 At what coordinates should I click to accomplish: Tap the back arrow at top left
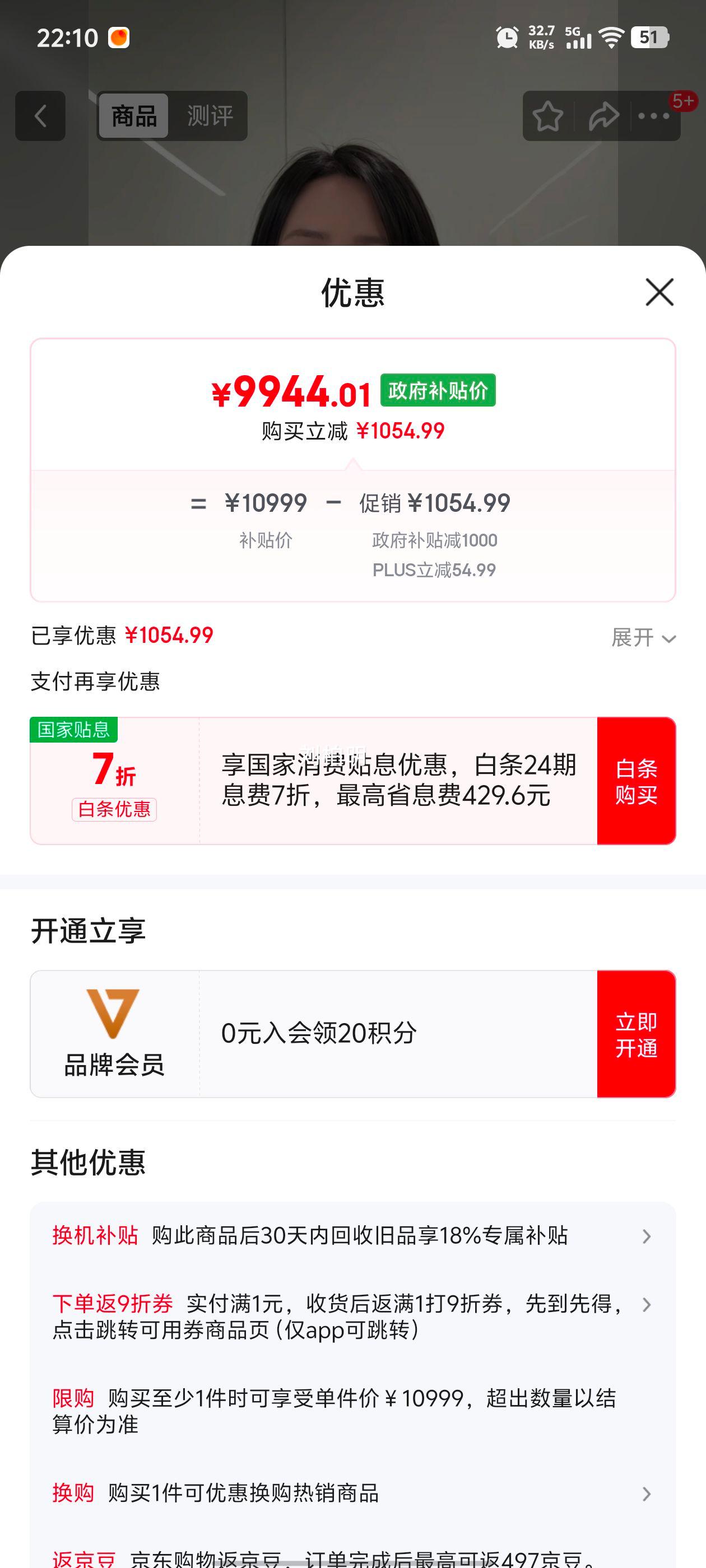pos(40,116)
